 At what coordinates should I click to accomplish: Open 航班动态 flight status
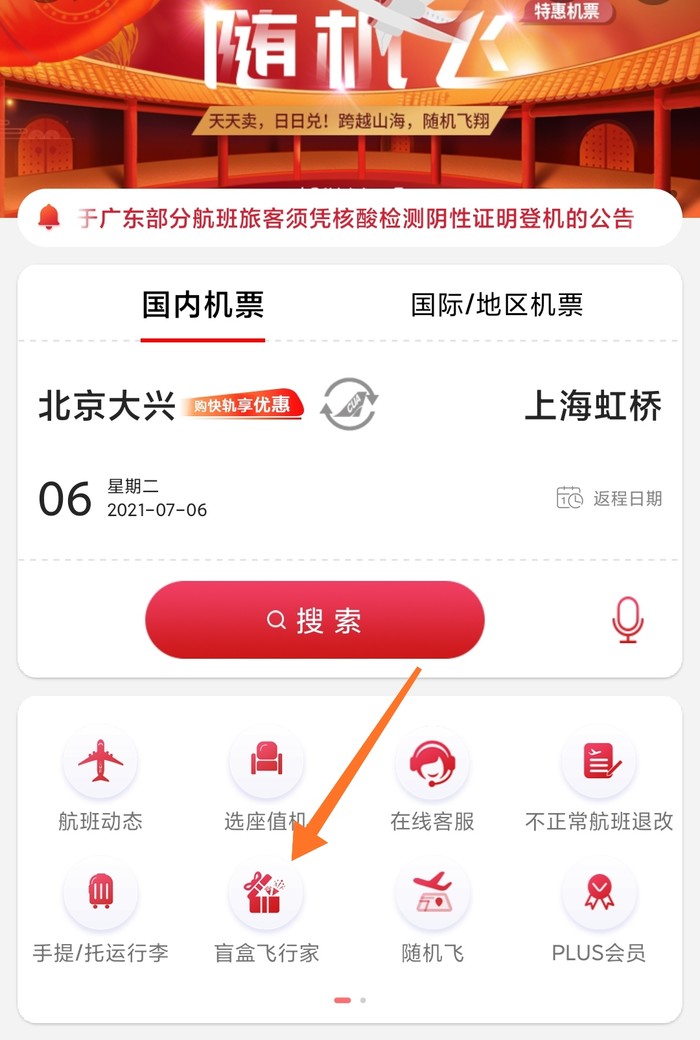[100, 780]
